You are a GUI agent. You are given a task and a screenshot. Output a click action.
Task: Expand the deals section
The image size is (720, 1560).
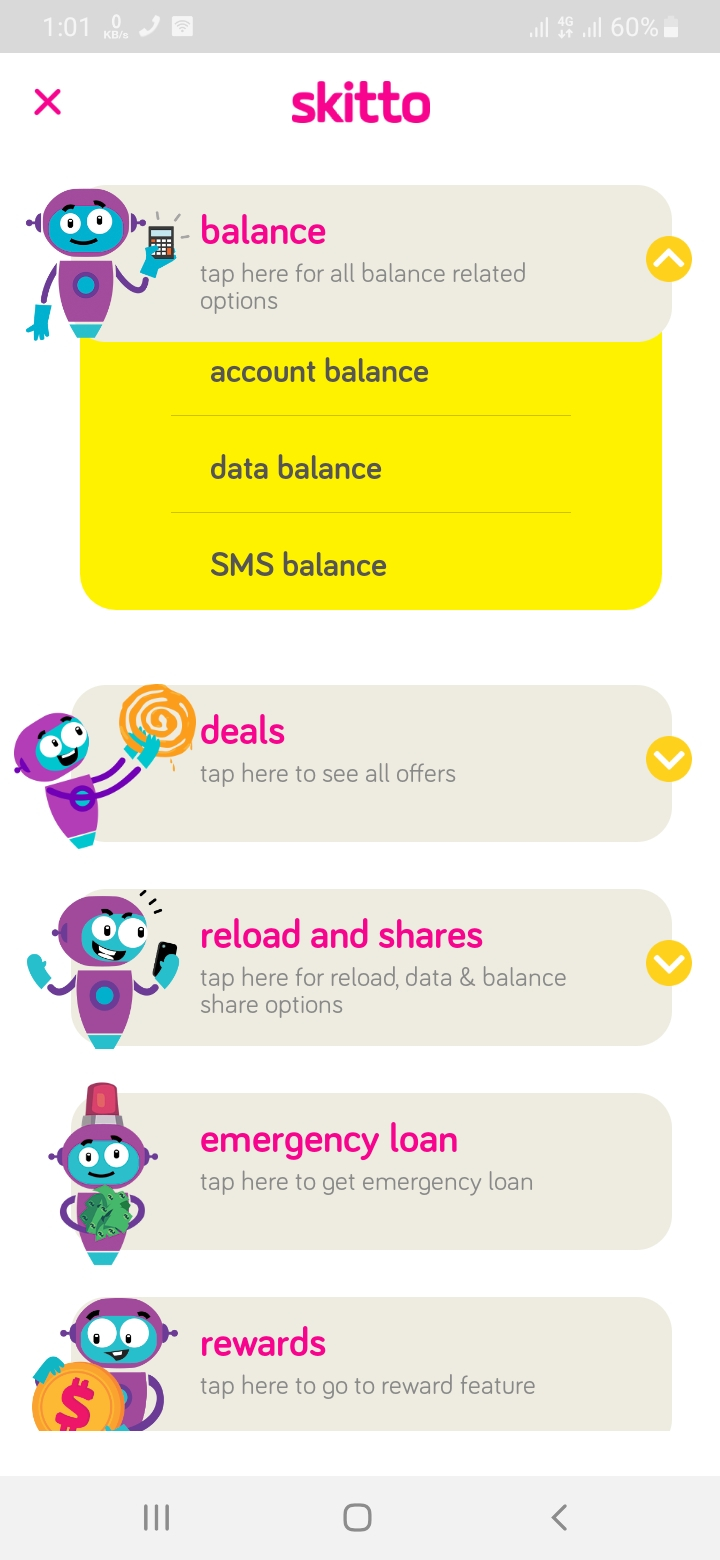click(x=668, y=760)
